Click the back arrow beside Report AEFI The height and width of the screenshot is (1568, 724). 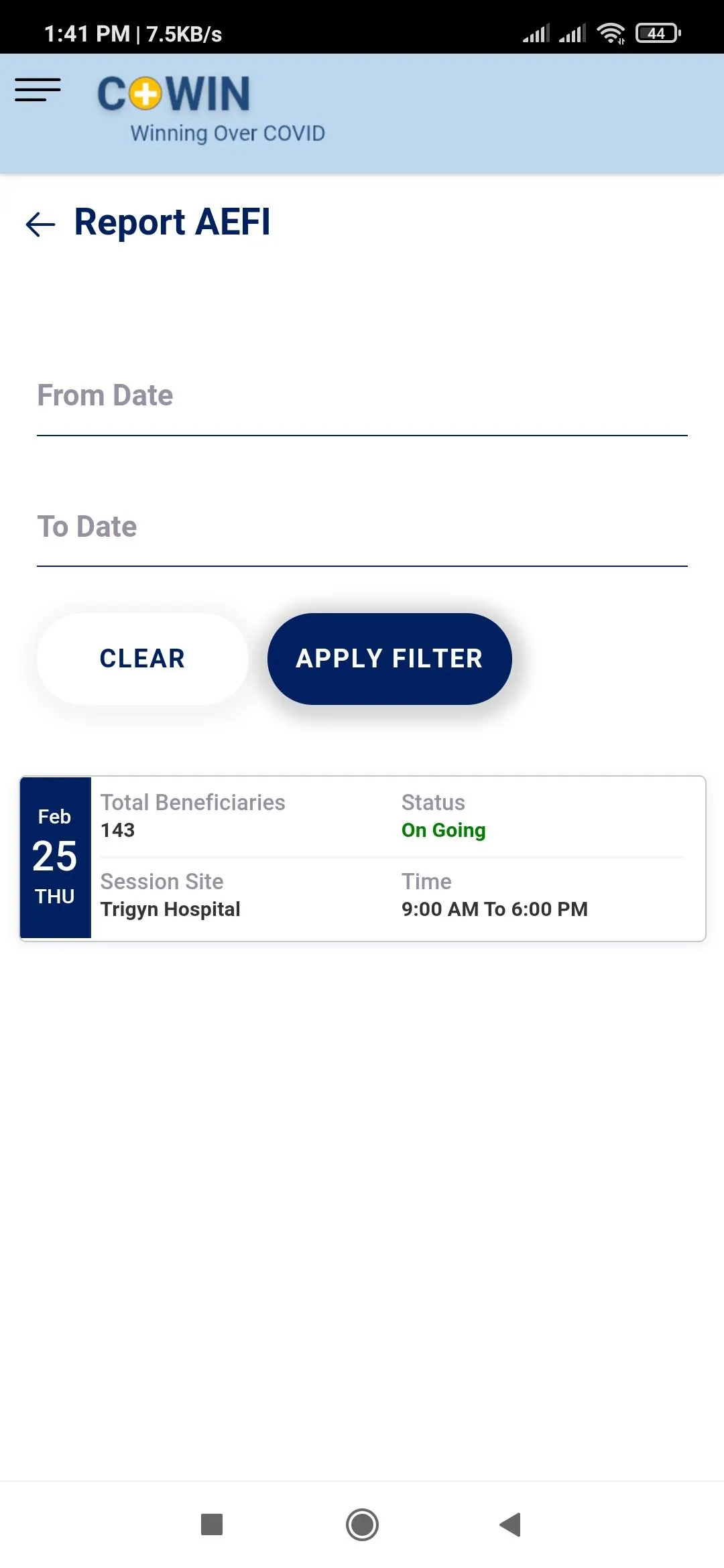click(x=39, y=222)
